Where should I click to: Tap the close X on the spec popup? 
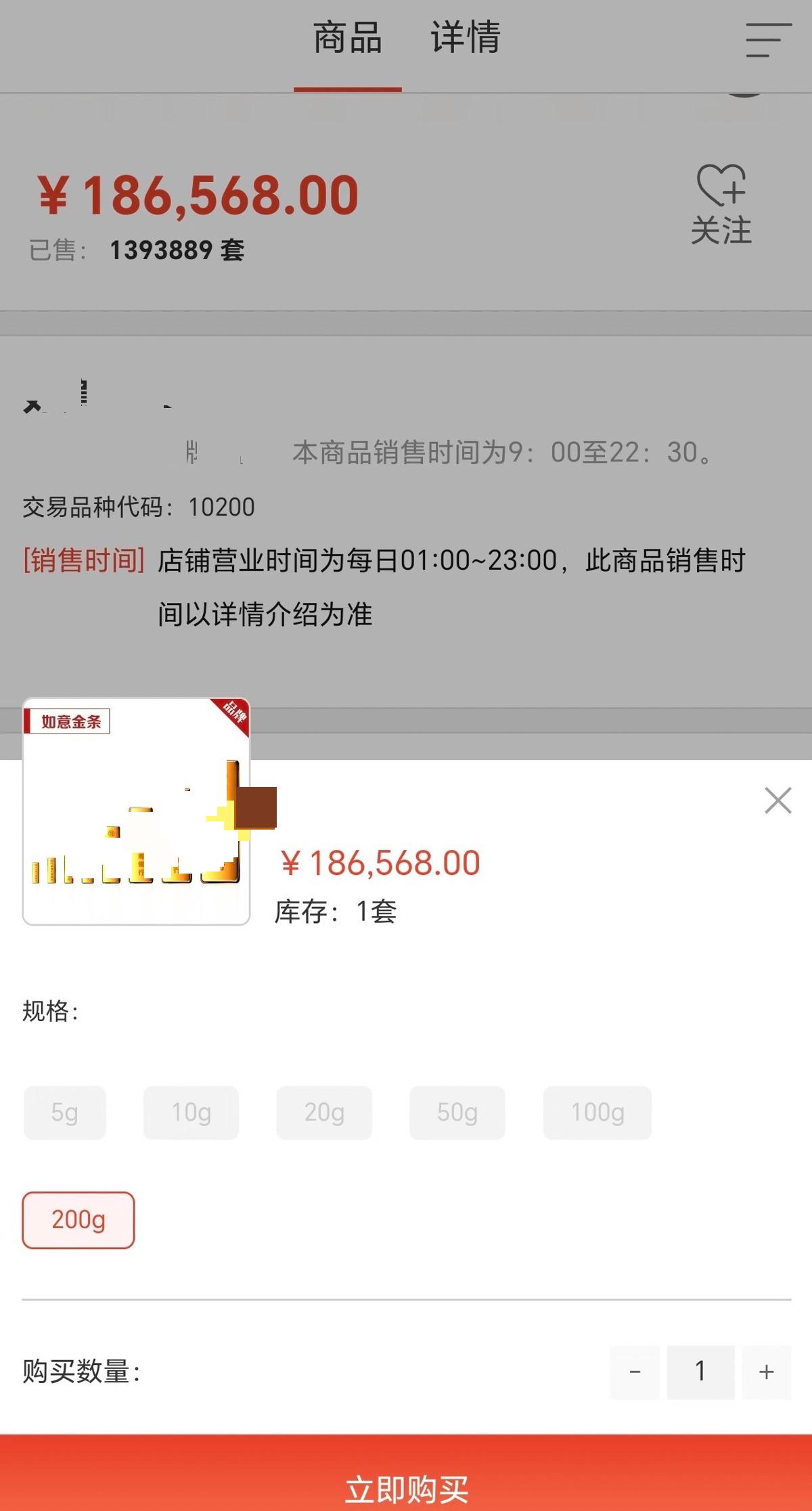pos(777,800)
